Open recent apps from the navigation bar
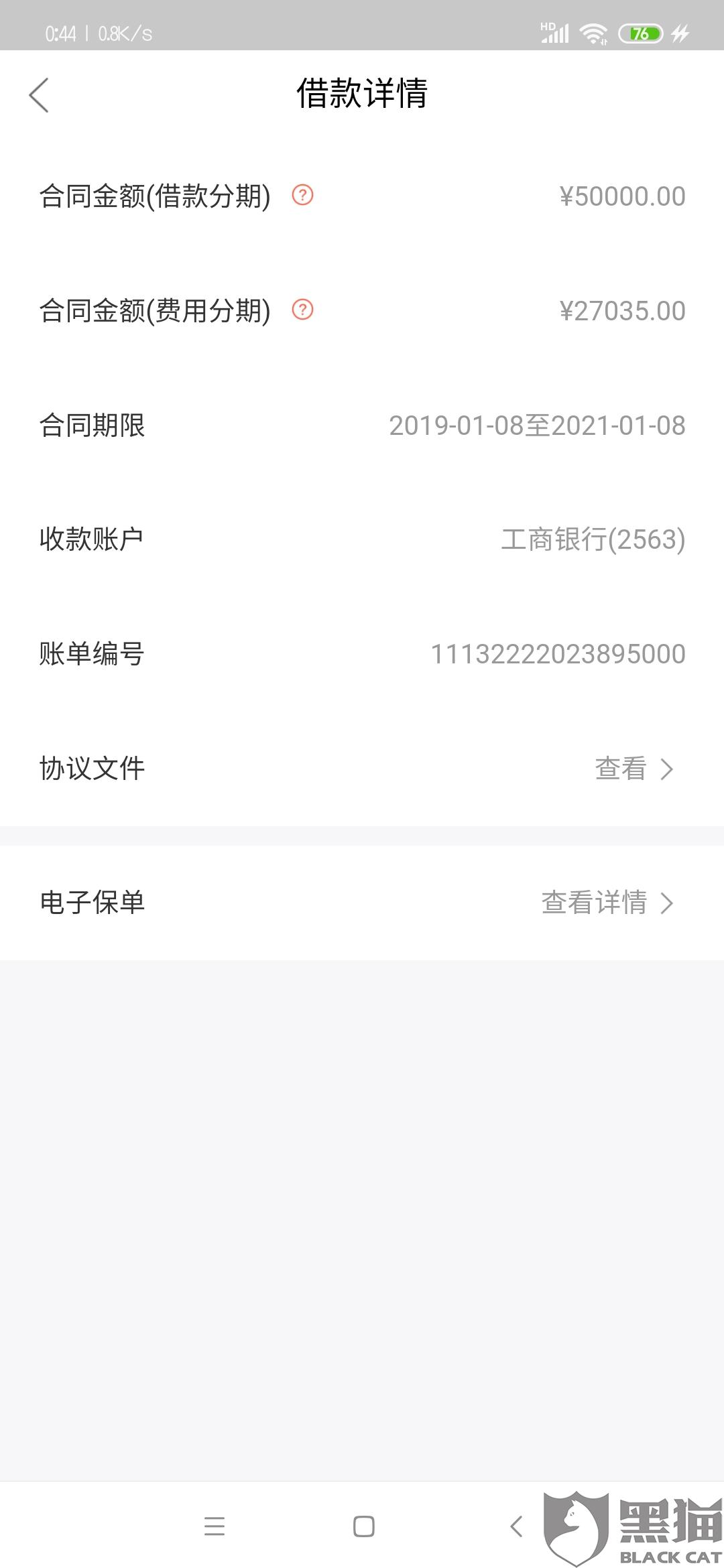724x1568 pixels. (215, 1526)
